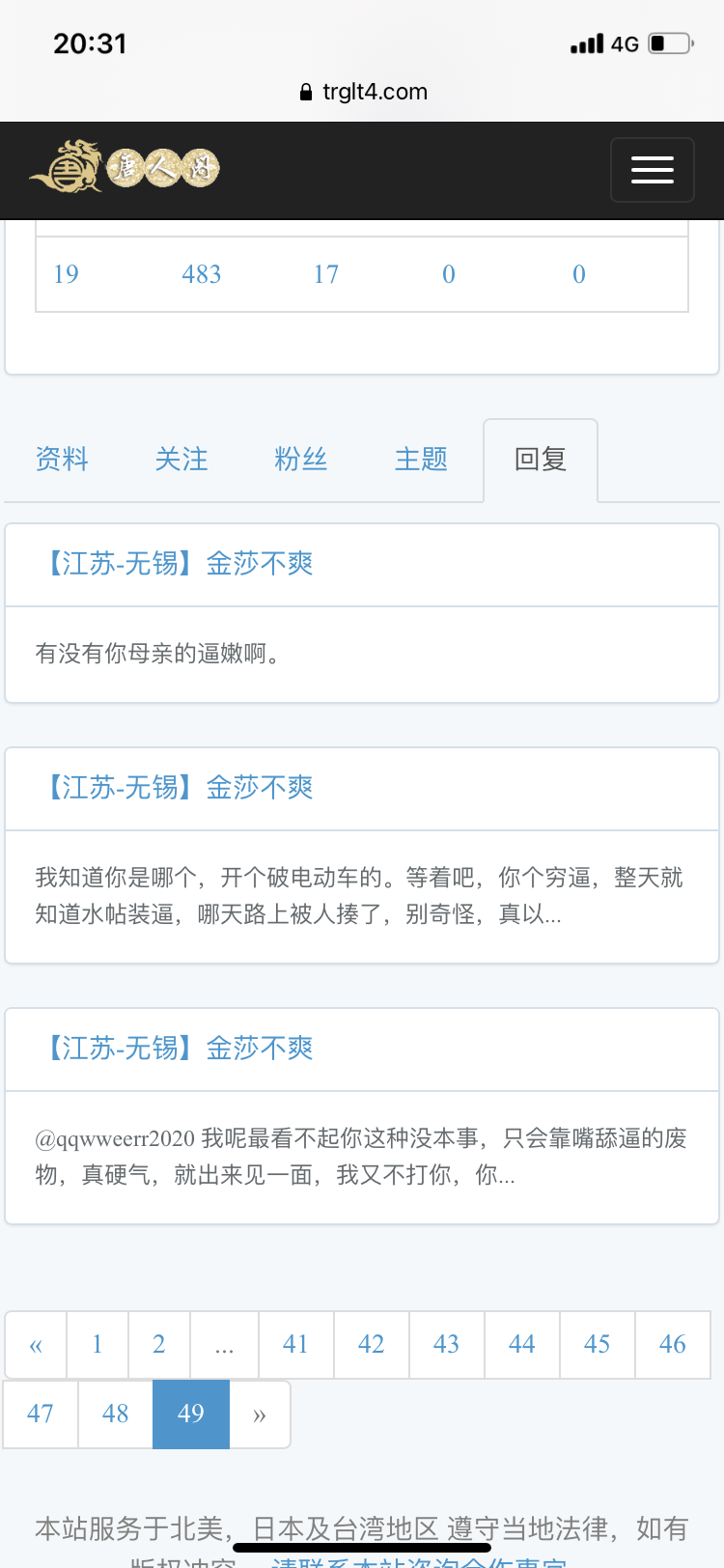Go to page 2 of replies
Viewport: 724px width, 1568px height.
click(x=159, y=1344)
